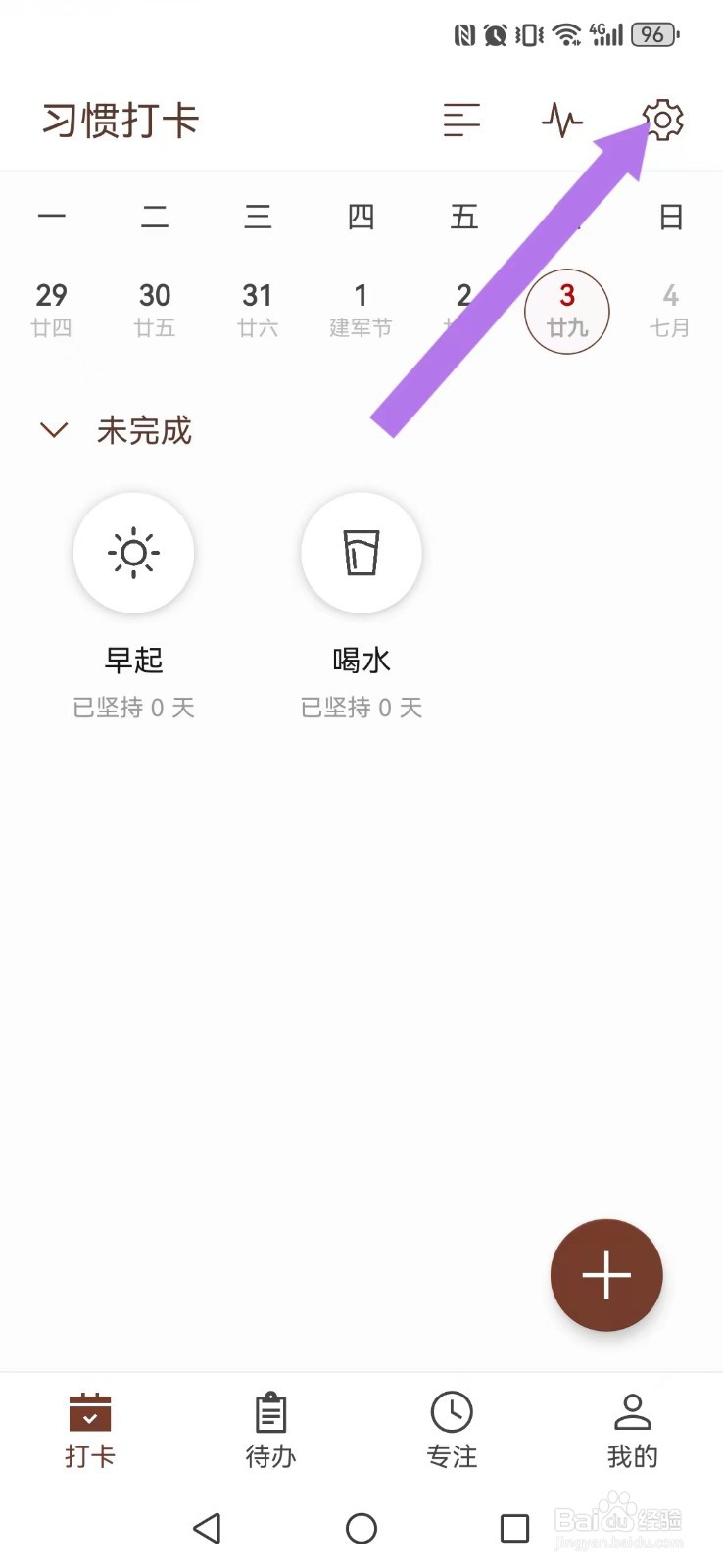The image size is (723, 1568).
Task: Open recent apps via square button
Action: [514, 1528]
